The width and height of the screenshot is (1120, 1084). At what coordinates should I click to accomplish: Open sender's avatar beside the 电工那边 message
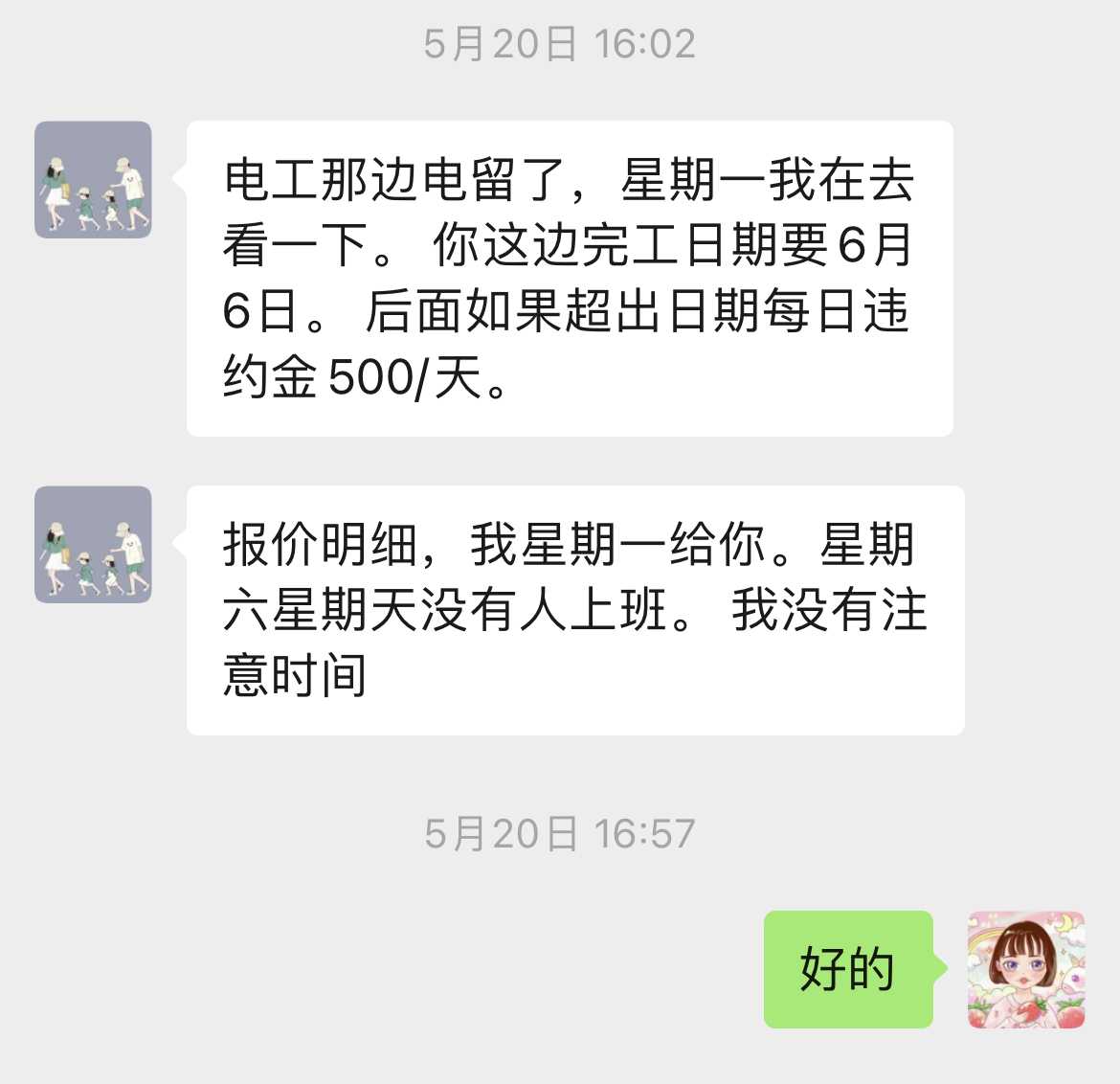pos(93,180)
